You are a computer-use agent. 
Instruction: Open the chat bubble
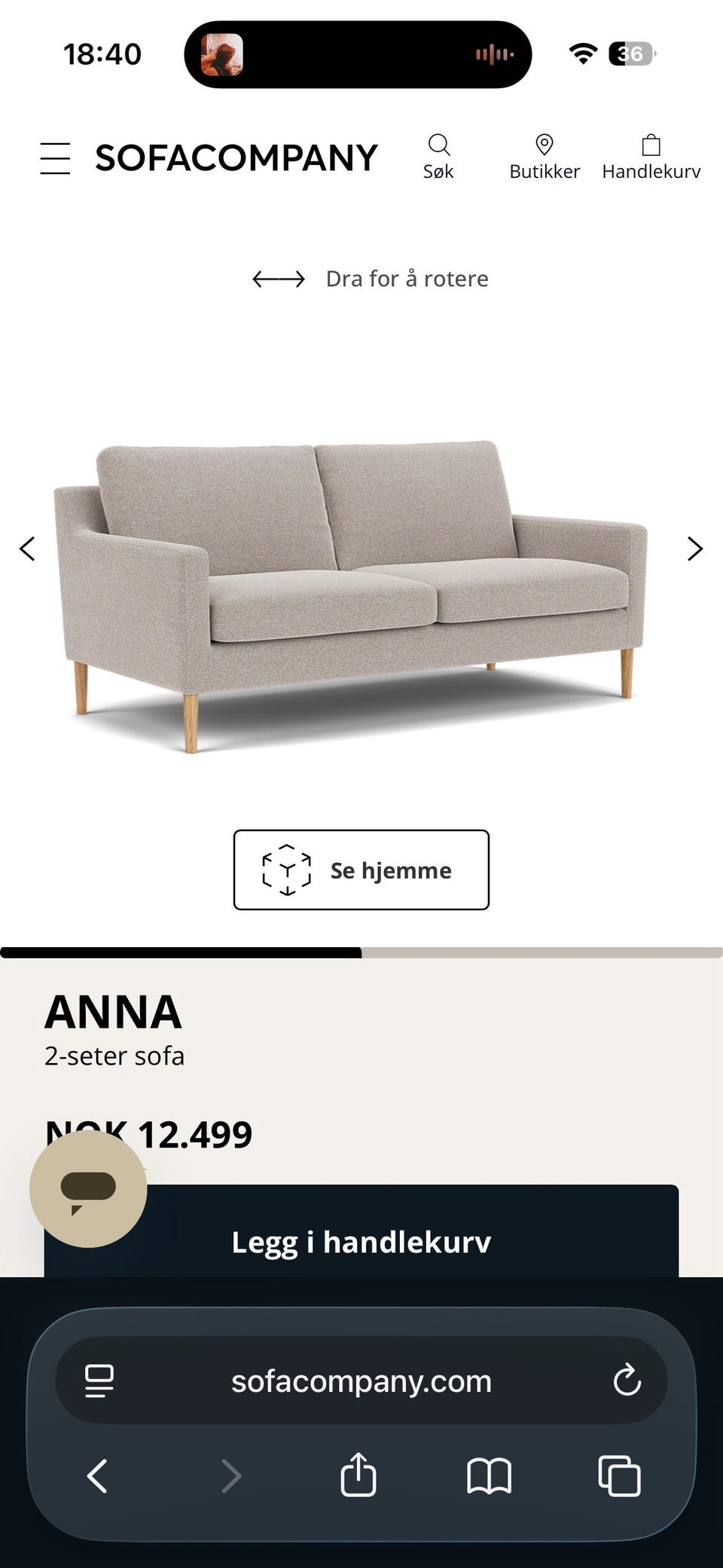coord(88,1189)
